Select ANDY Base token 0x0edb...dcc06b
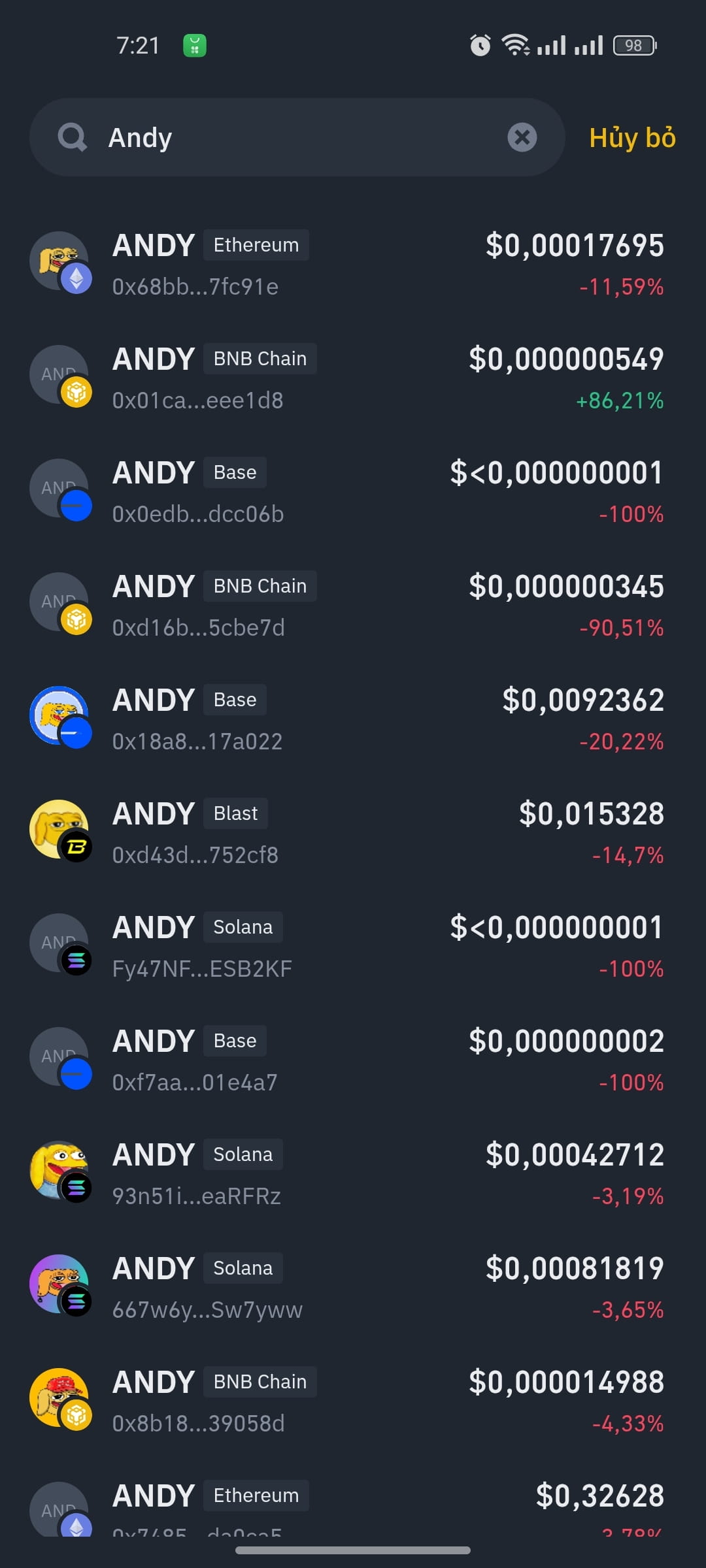706x1568 pixels. tap(353, 492)
